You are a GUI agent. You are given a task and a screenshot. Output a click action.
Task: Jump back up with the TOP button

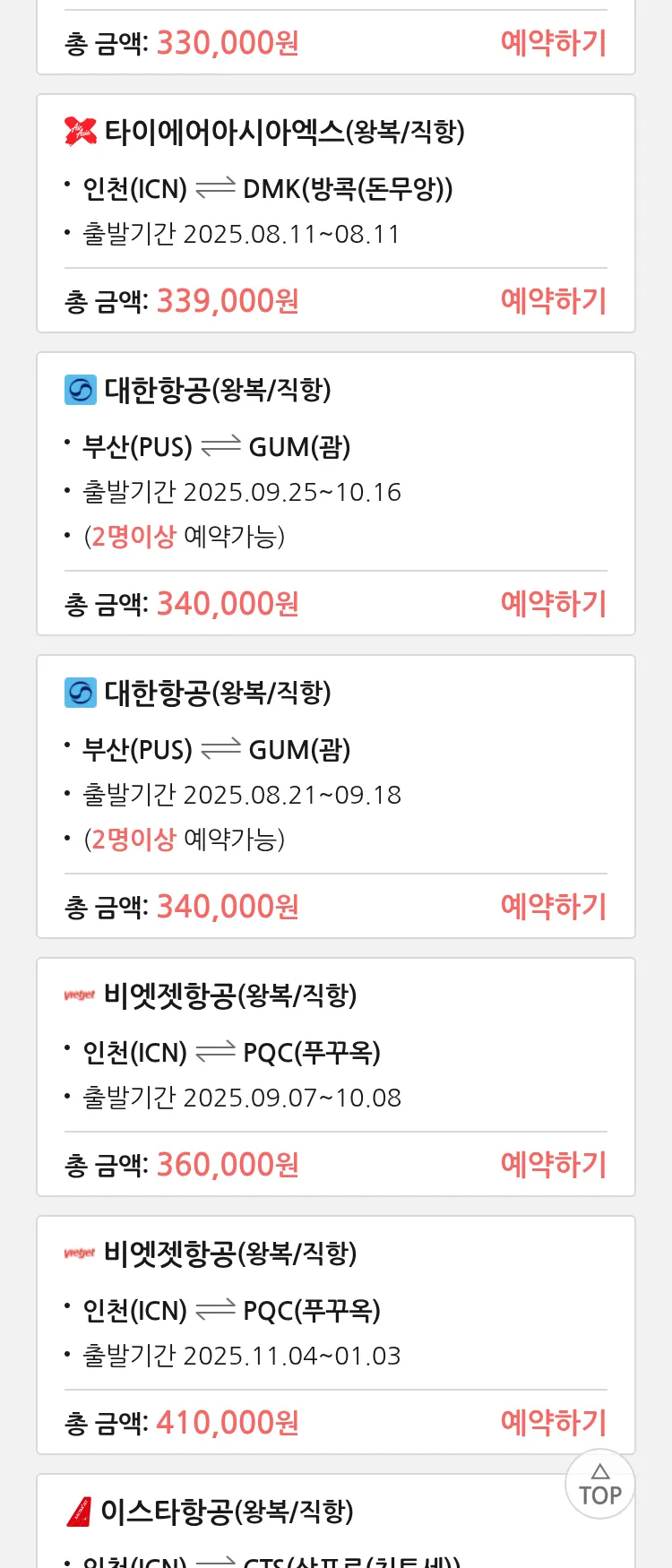(600, 1485)
